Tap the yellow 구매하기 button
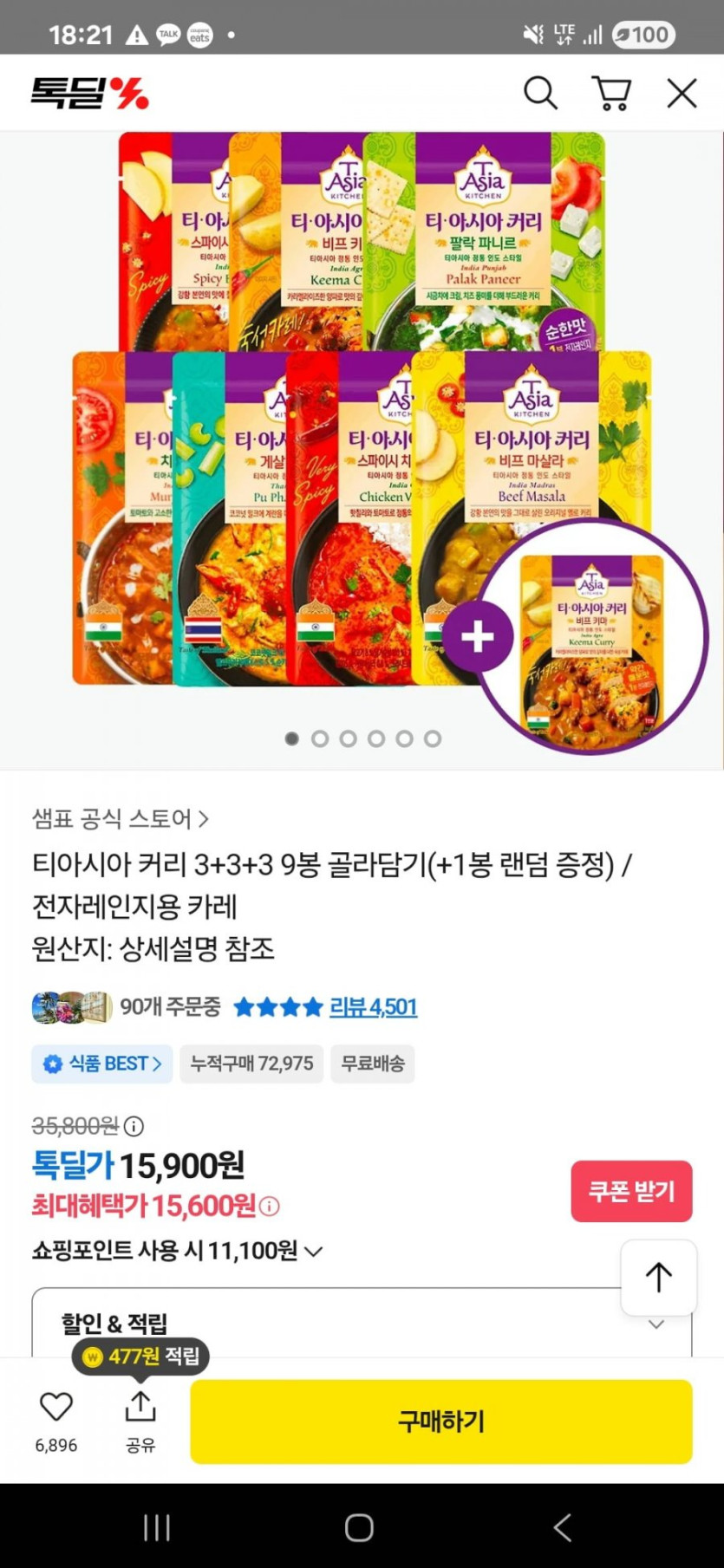Screen dimensions: 724x1568 [x=440, y=1422]
